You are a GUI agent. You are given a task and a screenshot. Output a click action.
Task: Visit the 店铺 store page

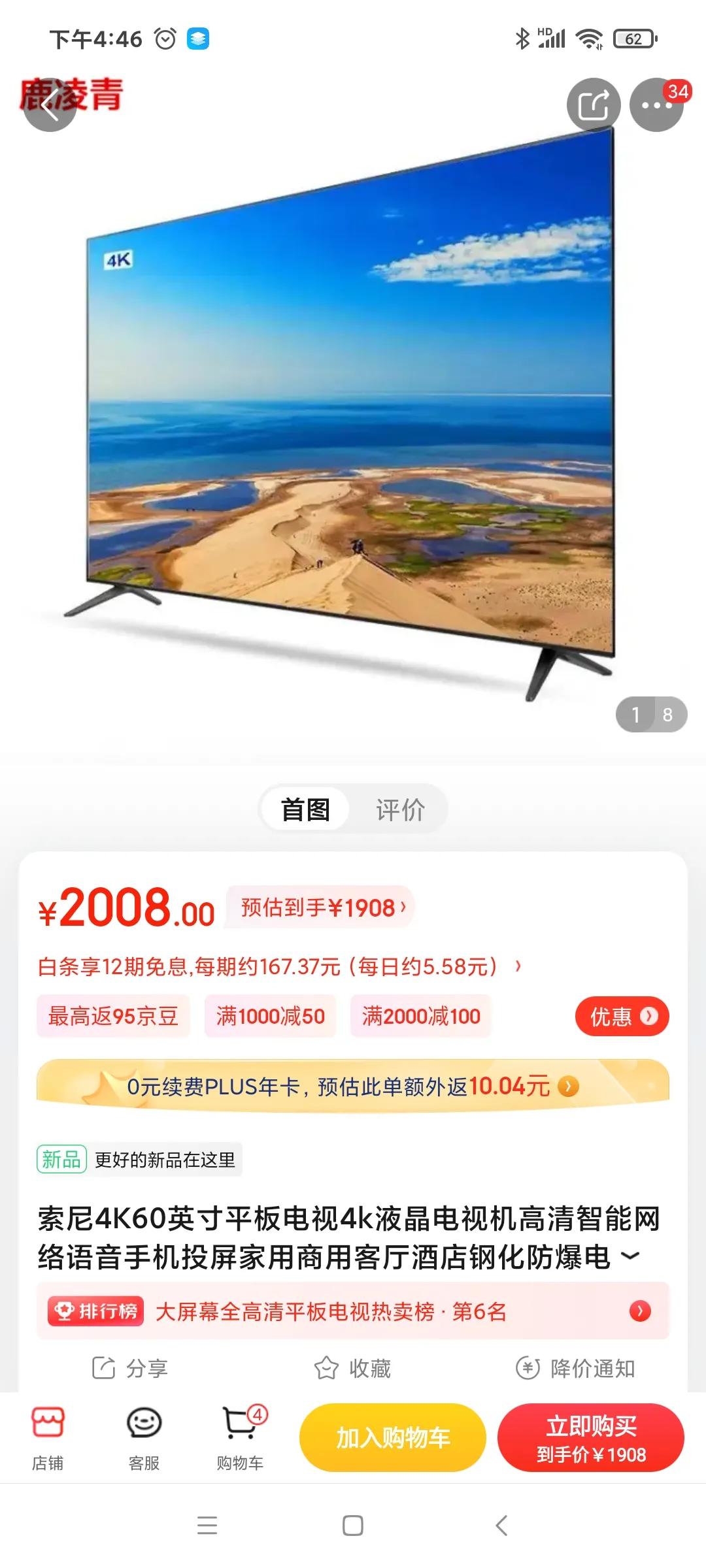click(x=48, y=1438)
